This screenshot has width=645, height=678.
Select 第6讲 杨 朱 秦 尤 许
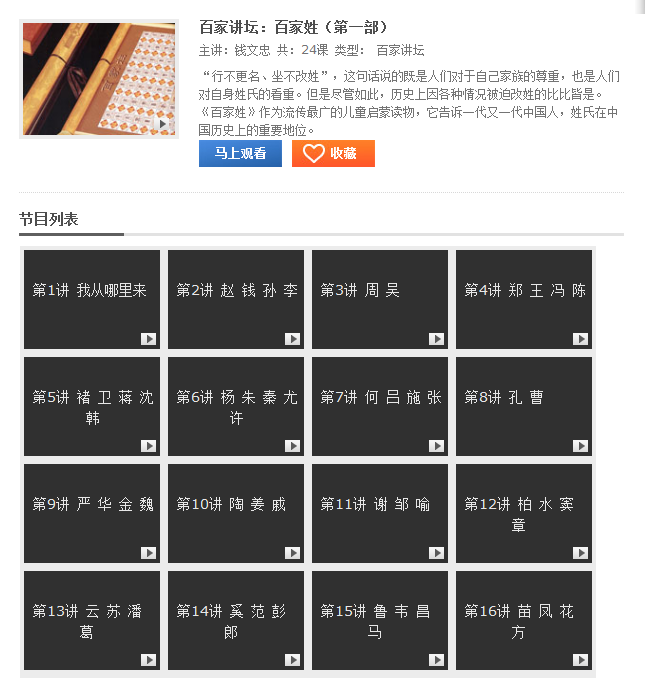236,406
